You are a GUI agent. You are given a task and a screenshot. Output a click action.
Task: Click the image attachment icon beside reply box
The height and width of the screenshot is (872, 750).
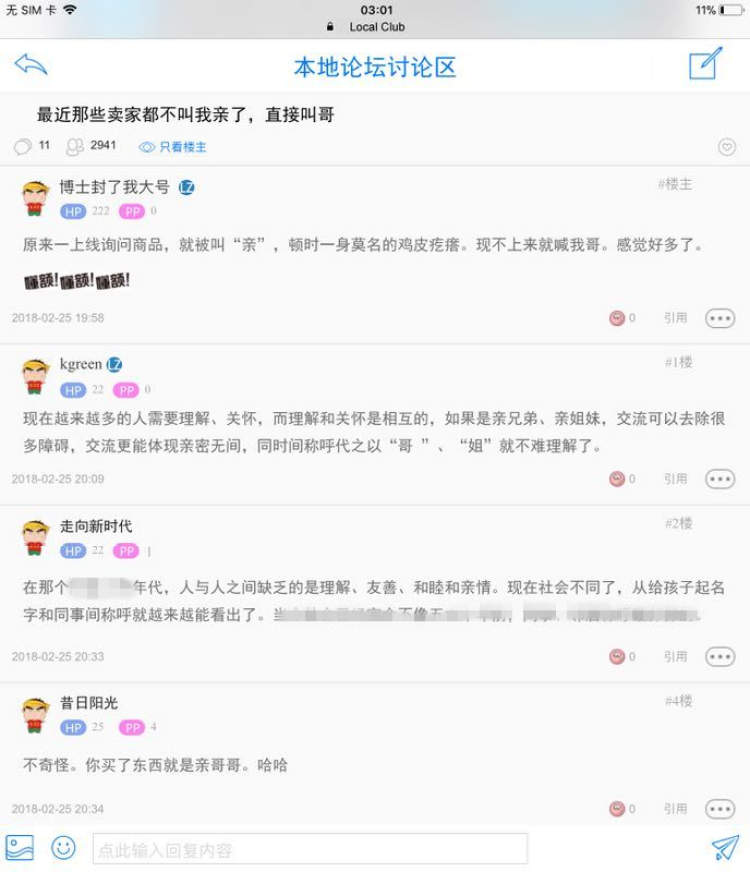coord(22,847)
